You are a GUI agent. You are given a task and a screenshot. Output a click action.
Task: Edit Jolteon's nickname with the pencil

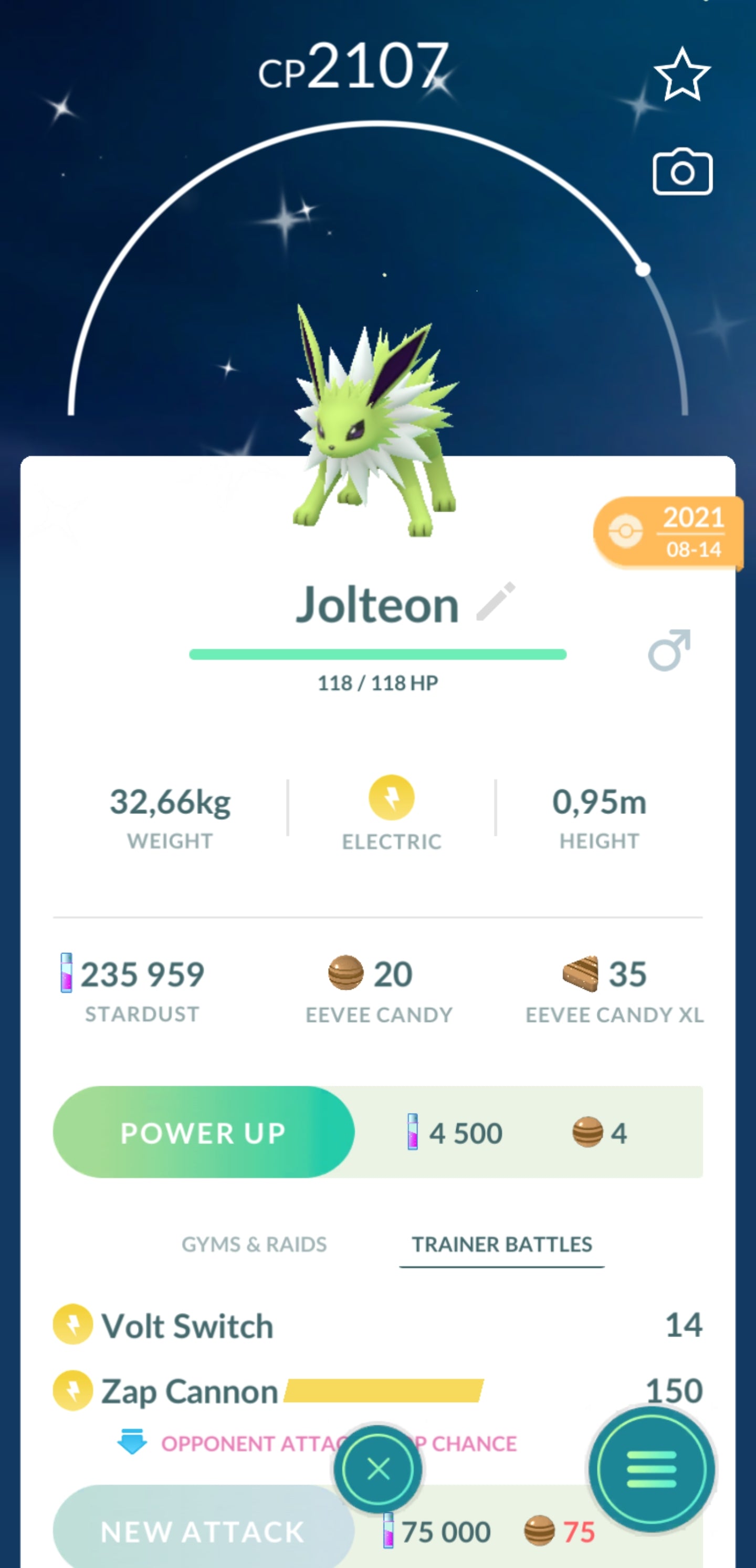coord(496,601)
